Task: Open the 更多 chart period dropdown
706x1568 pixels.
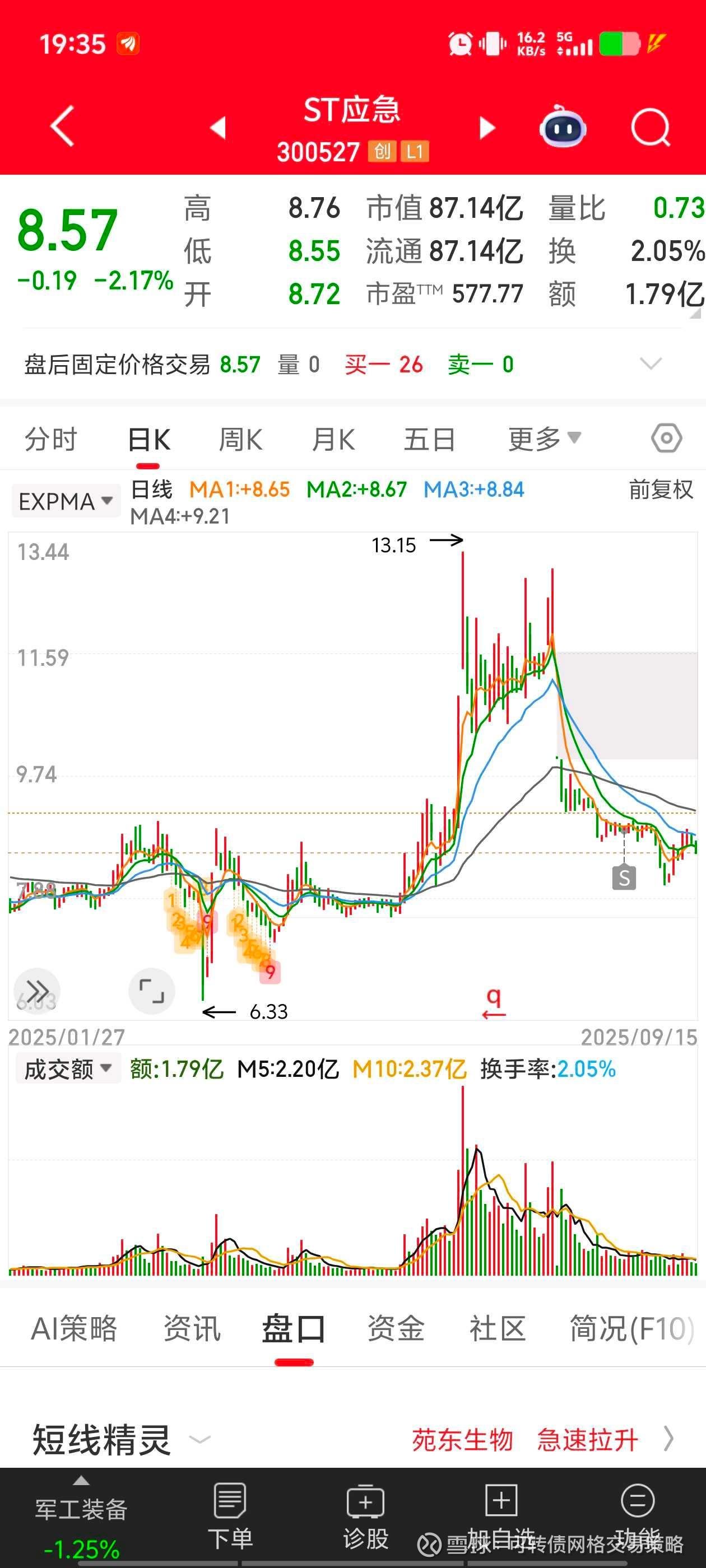Action: tap(544, 439)
